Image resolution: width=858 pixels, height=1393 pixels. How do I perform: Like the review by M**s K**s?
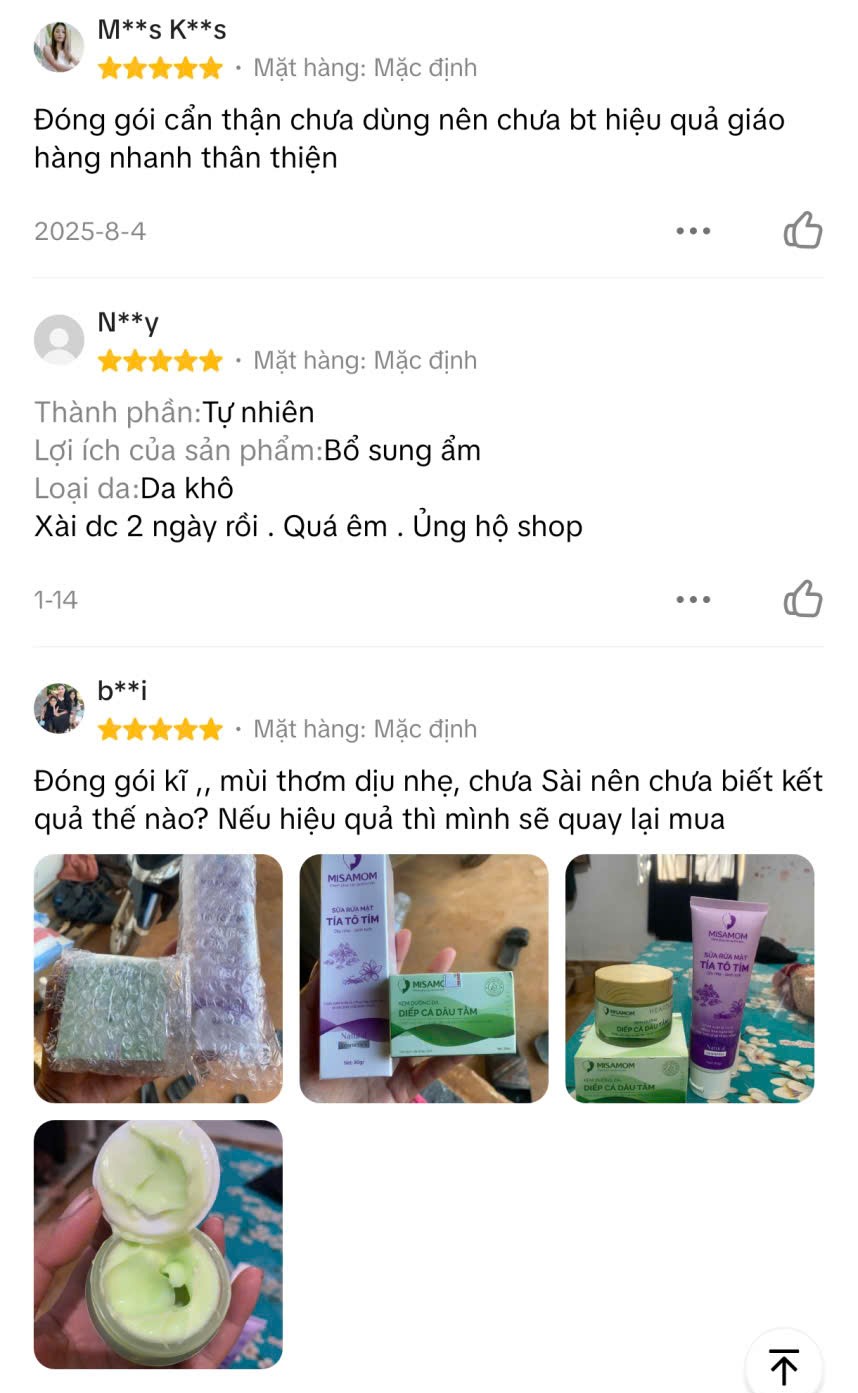[802, 231]
